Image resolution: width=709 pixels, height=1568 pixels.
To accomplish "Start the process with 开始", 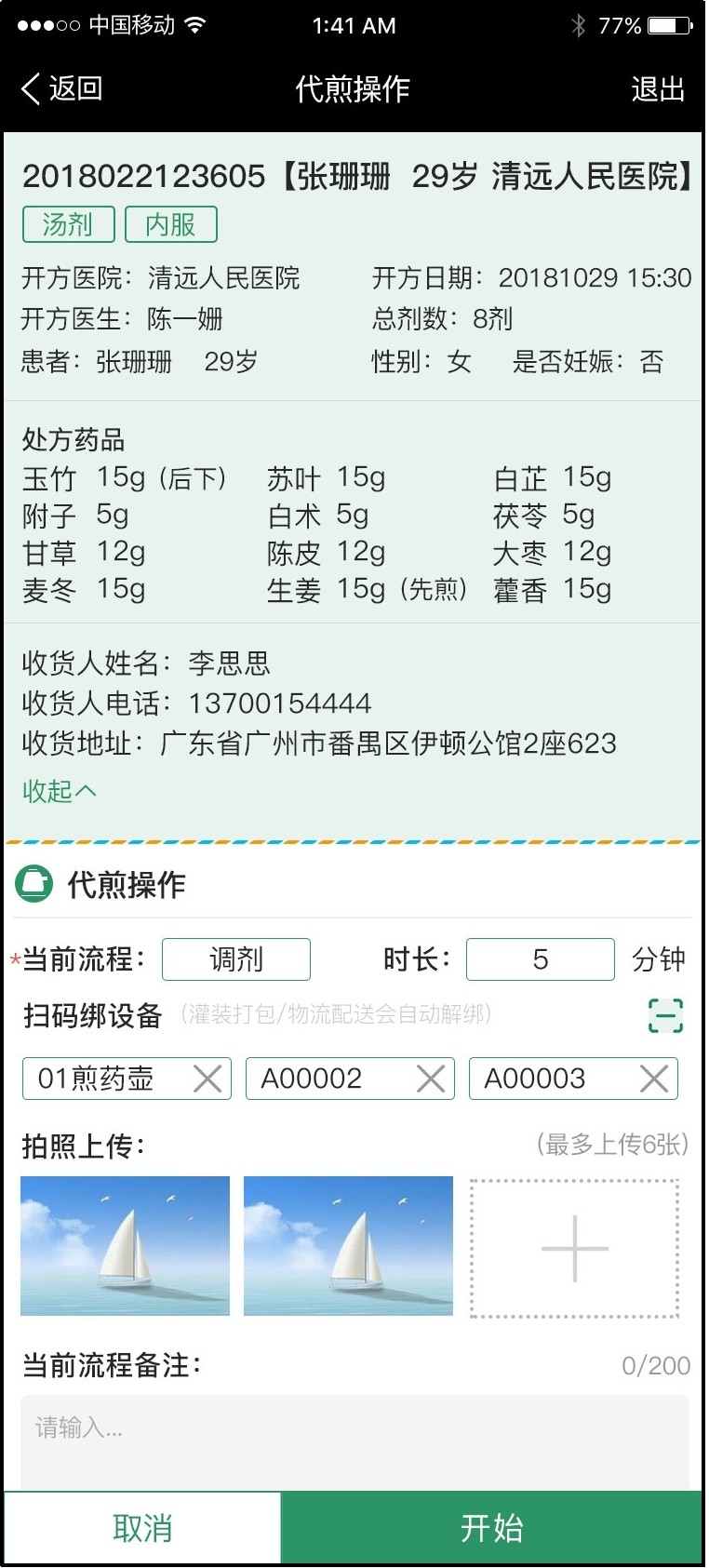I will coord(491,1528).
